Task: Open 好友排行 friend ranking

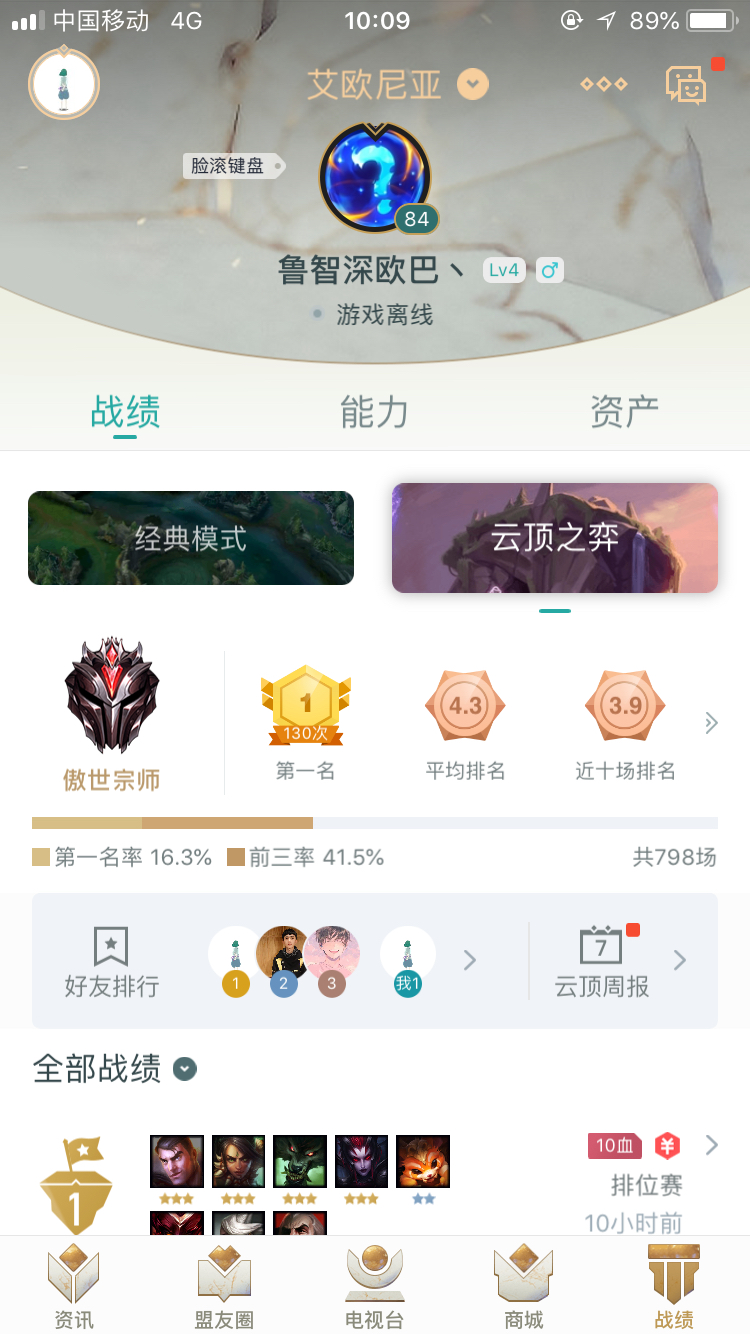Action: pyautogui.click(x=112, y=961)
